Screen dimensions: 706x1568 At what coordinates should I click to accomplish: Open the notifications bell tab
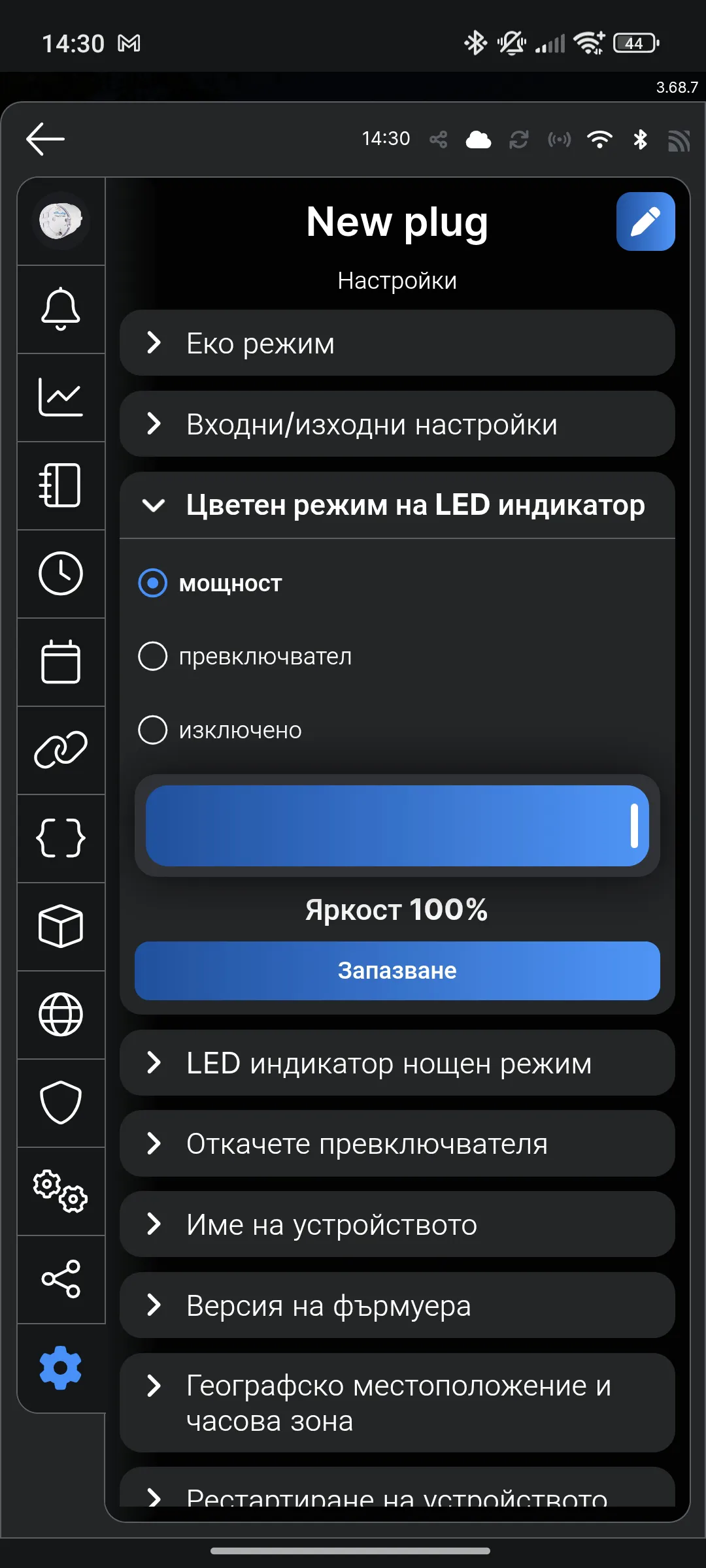(61, 309)
